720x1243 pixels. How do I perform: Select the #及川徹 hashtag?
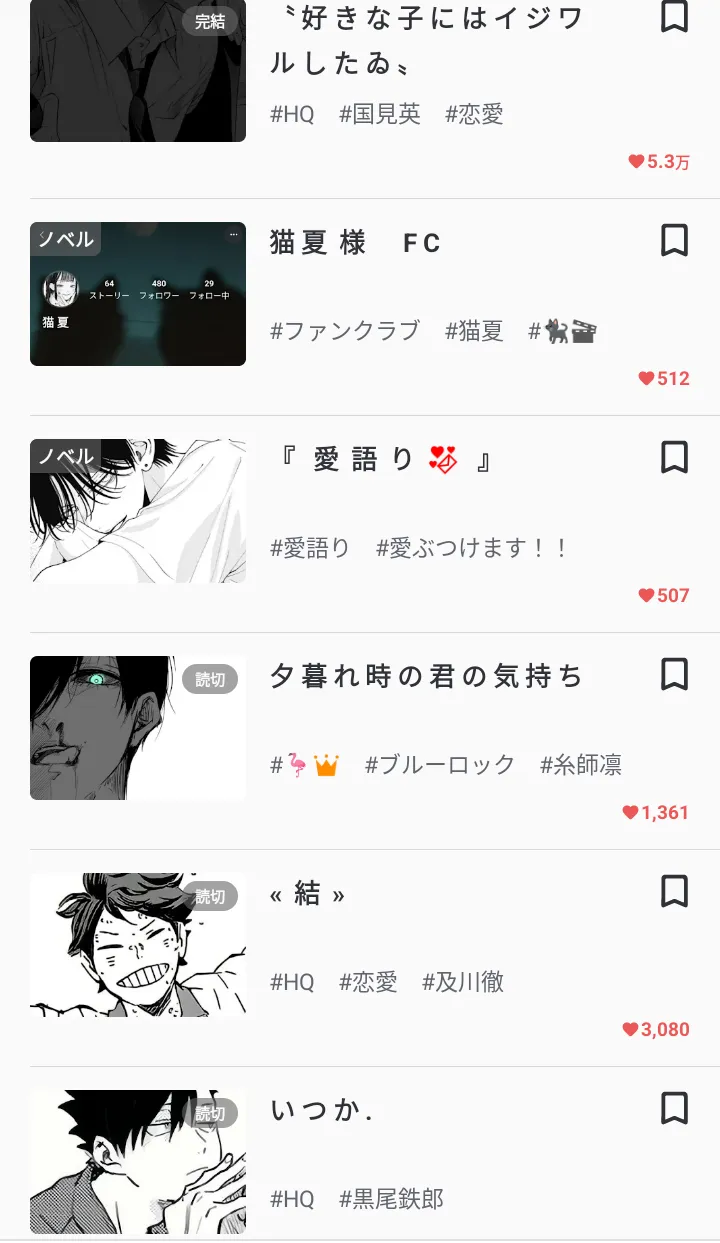463,982
